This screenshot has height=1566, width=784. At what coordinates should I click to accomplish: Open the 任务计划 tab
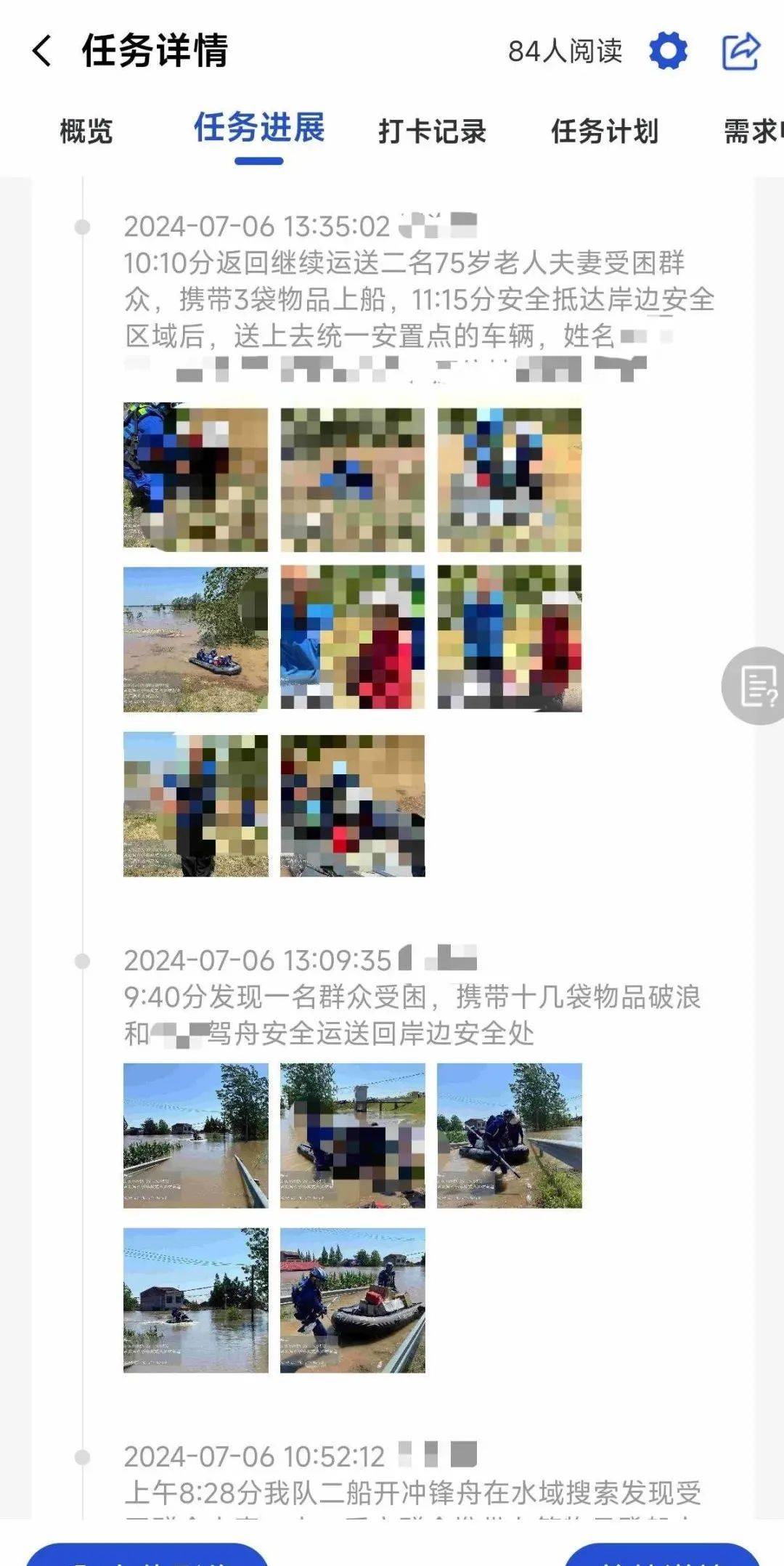[x=605, y=131]
